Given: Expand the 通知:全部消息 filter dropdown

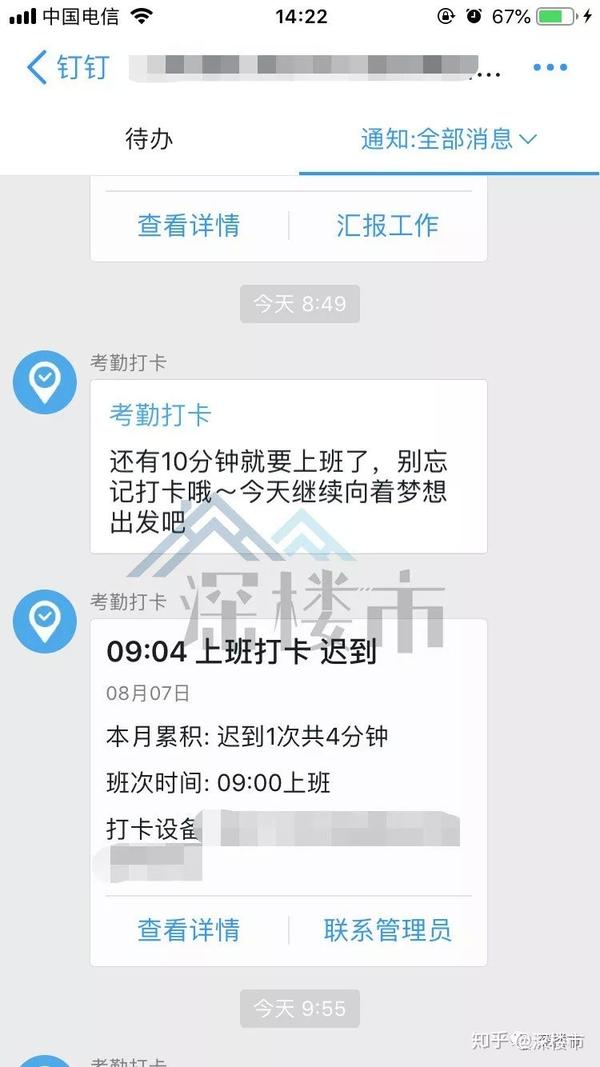Looking at the screenshot, I should (448, 139).
